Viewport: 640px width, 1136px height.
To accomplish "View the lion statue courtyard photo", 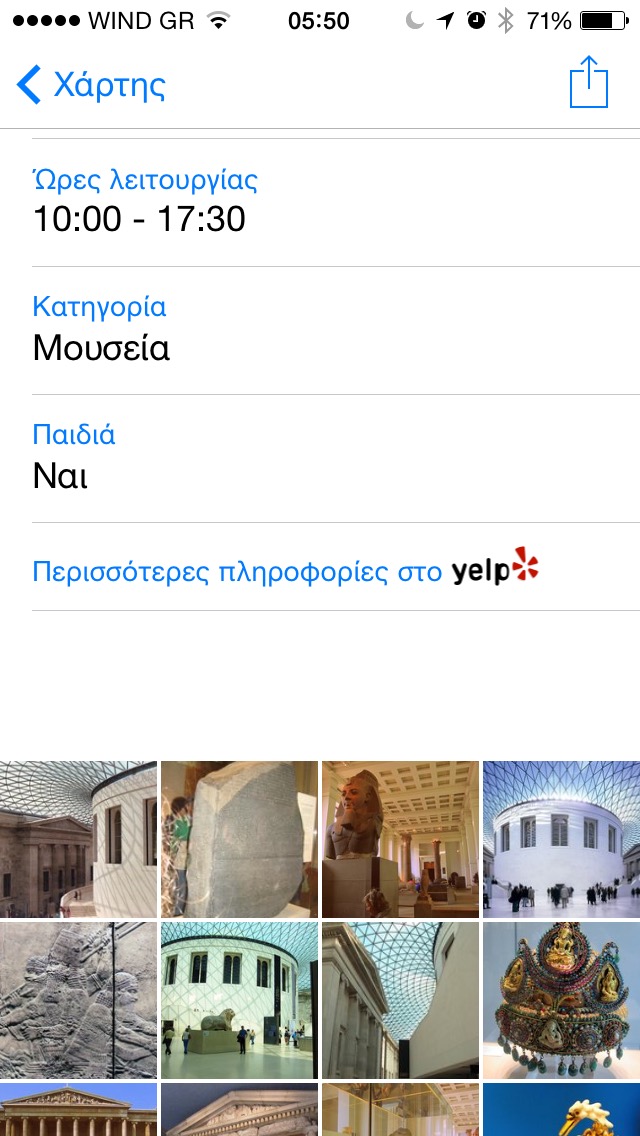I will pyautogui.click(x=239, y=1000).
